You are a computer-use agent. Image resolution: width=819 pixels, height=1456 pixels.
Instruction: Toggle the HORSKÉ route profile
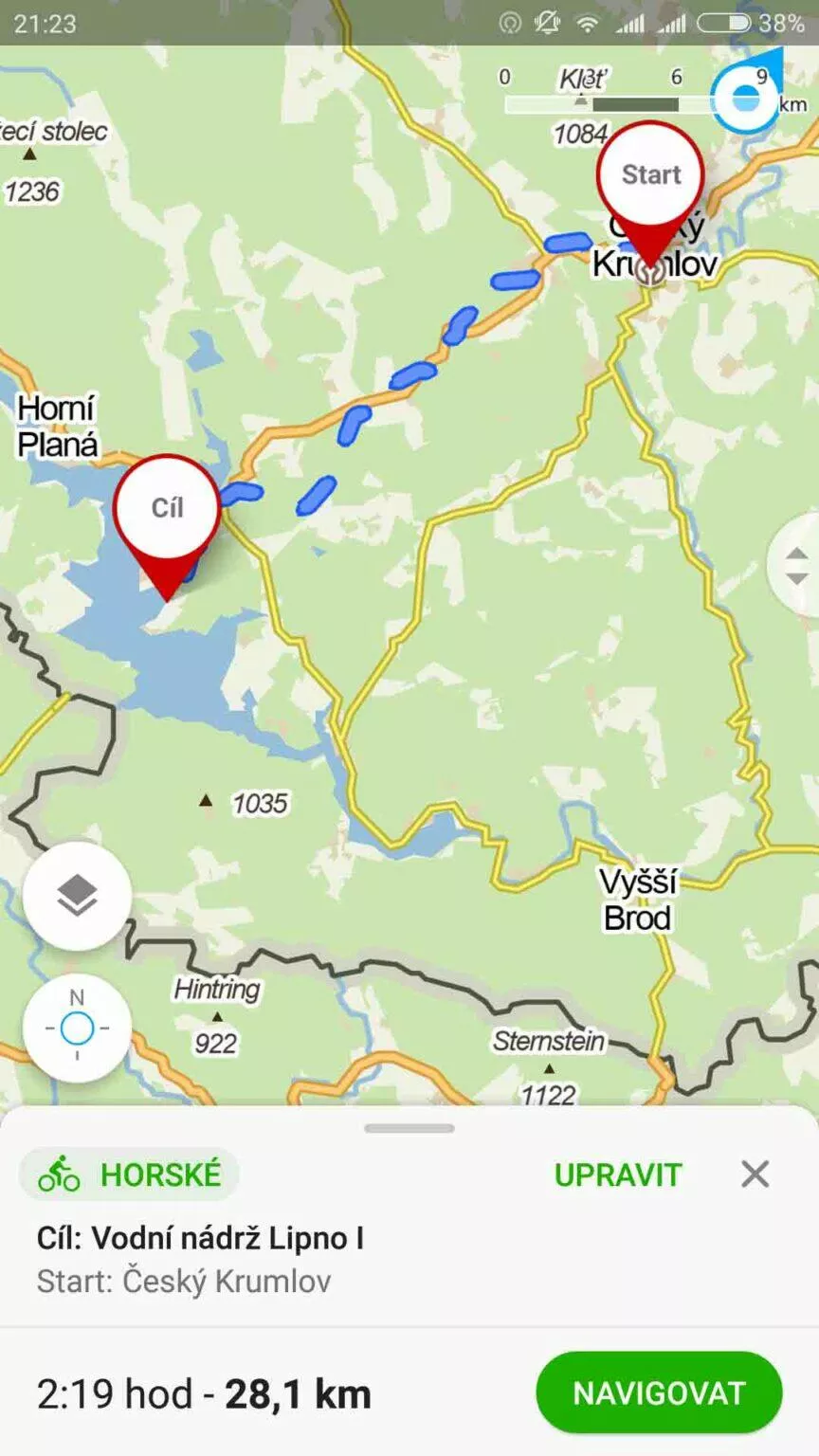[x=129, y=1174]
